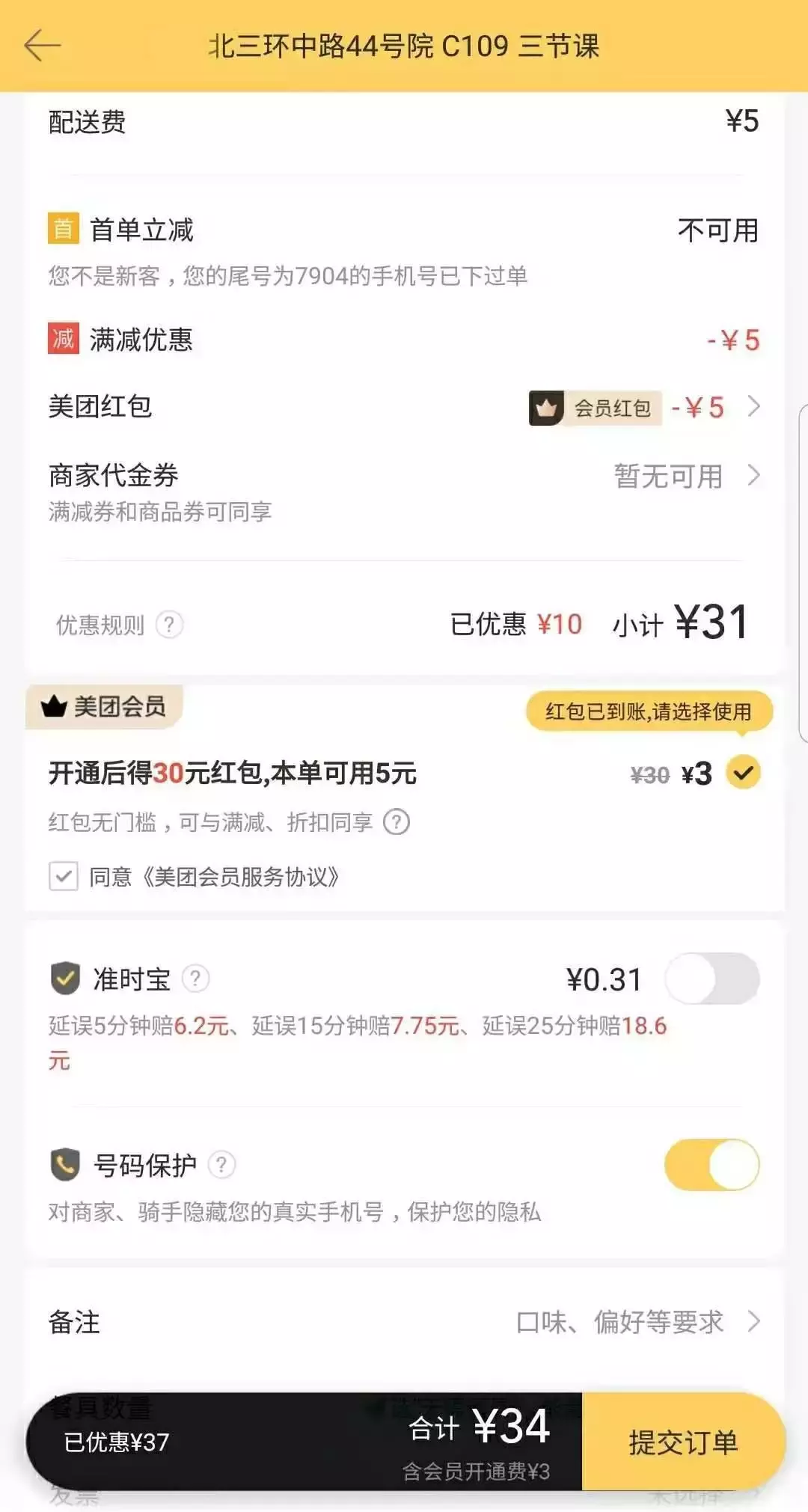Viewport: 808px width, 1512px height.
Task: Enable the 准时宝 switch
Action: tap(711, 979)
